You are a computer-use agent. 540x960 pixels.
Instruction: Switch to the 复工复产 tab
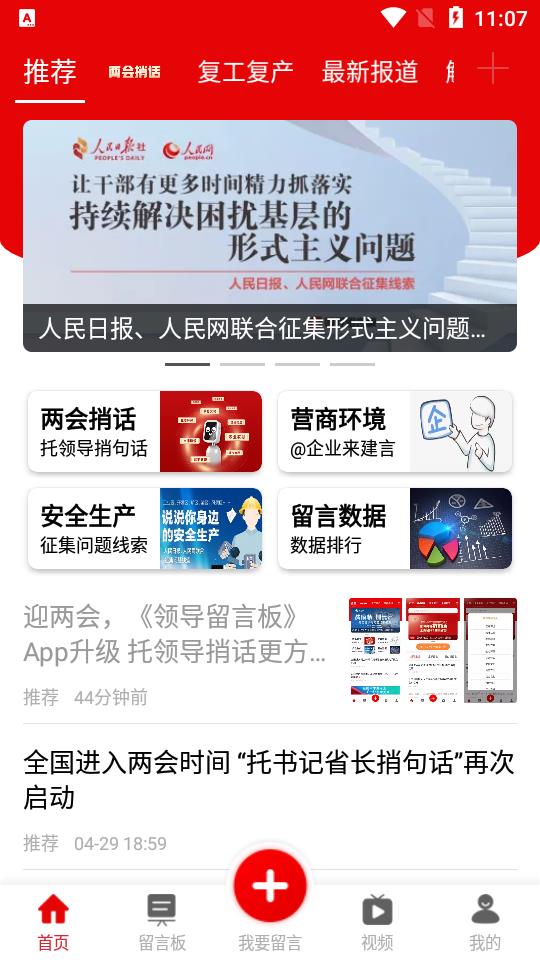246,72
